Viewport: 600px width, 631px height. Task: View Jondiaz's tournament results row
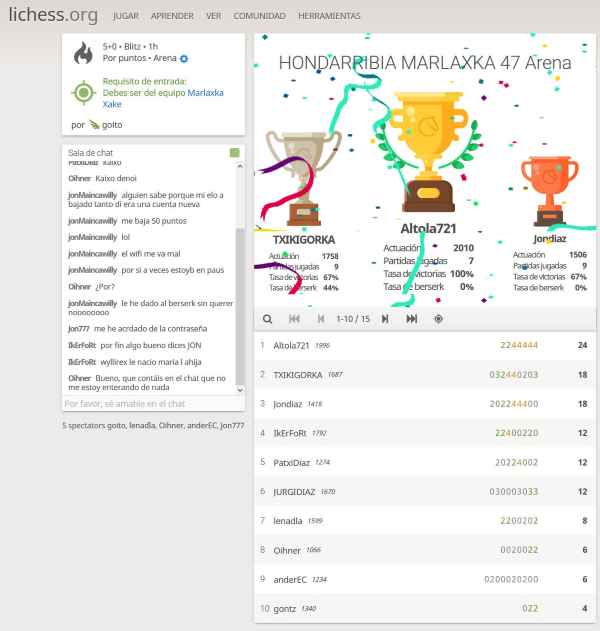425,404
